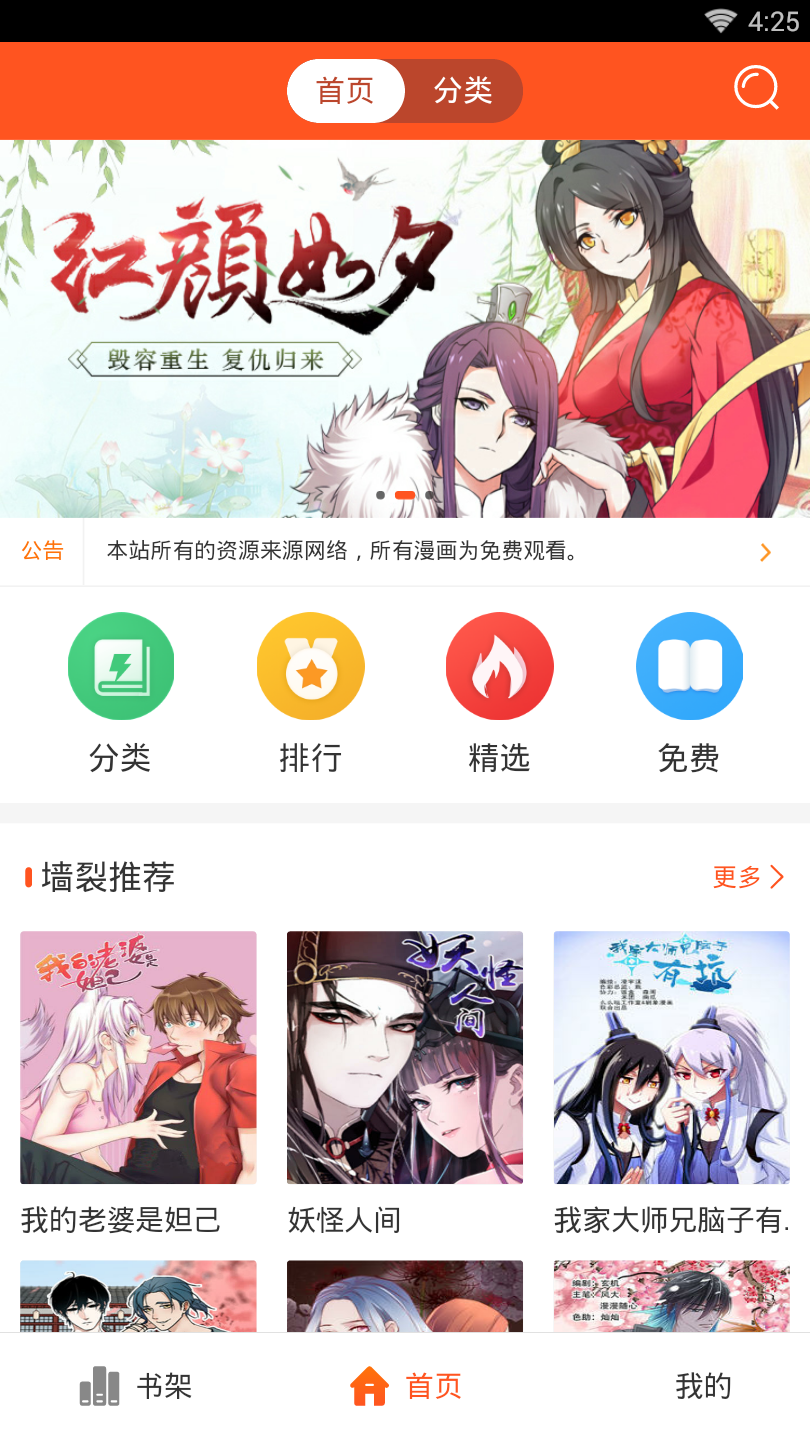Select the 首页 tab at top

[346, 90]
